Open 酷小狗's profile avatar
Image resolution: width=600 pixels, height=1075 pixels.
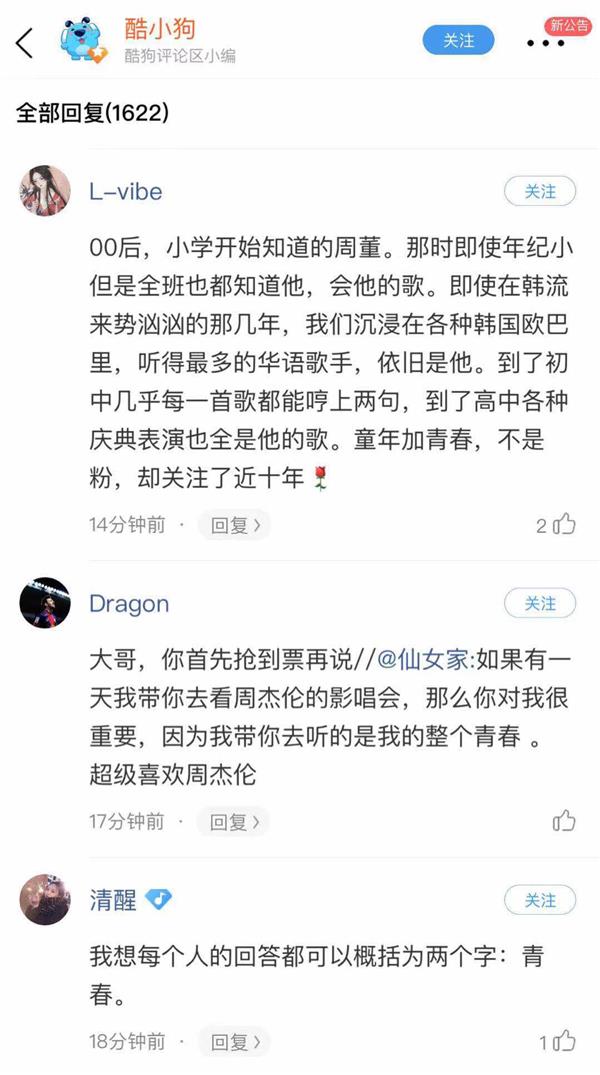tap(83, 41)
